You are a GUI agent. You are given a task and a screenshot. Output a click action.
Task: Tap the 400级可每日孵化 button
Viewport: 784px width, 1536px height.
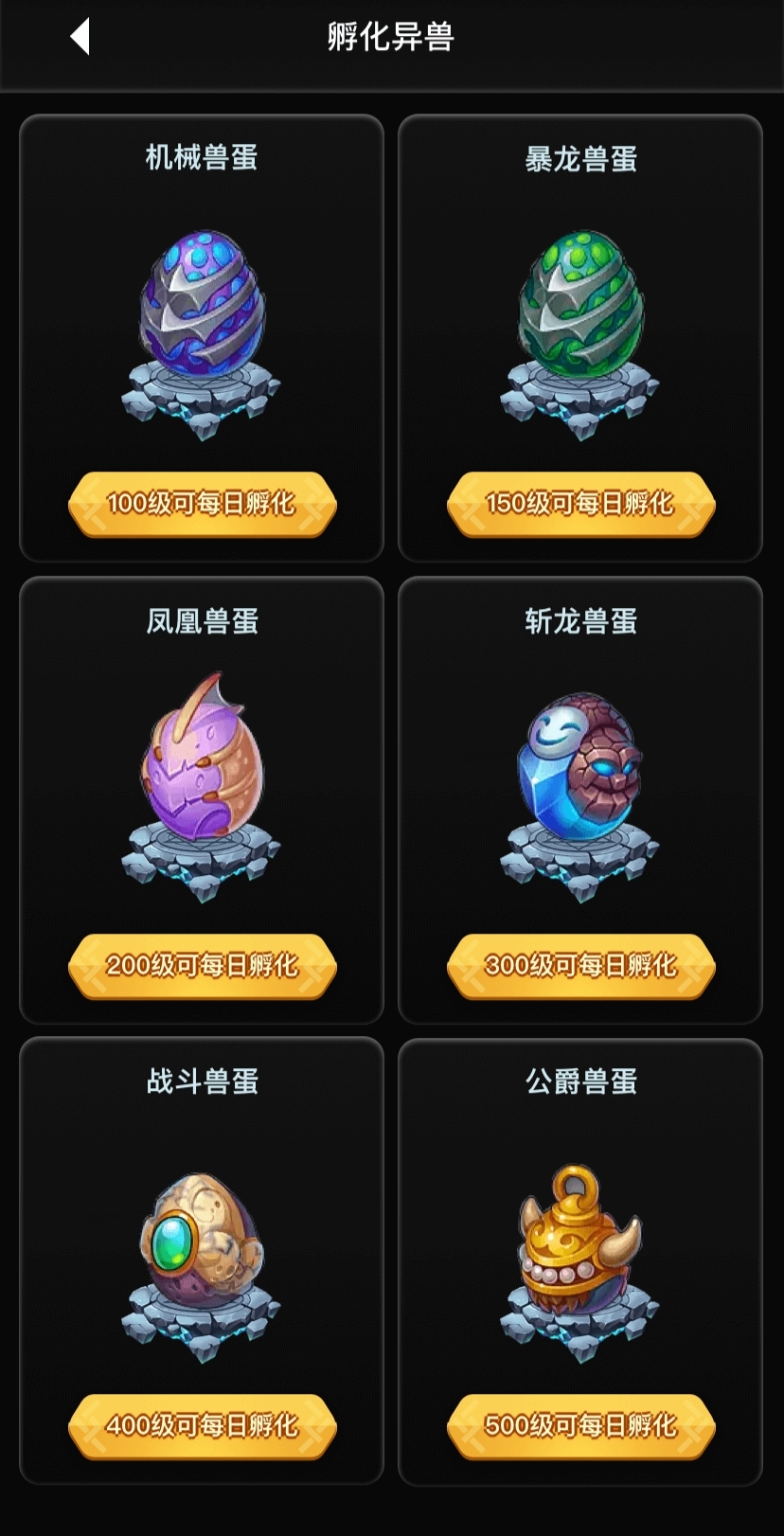pos(202,1425)
